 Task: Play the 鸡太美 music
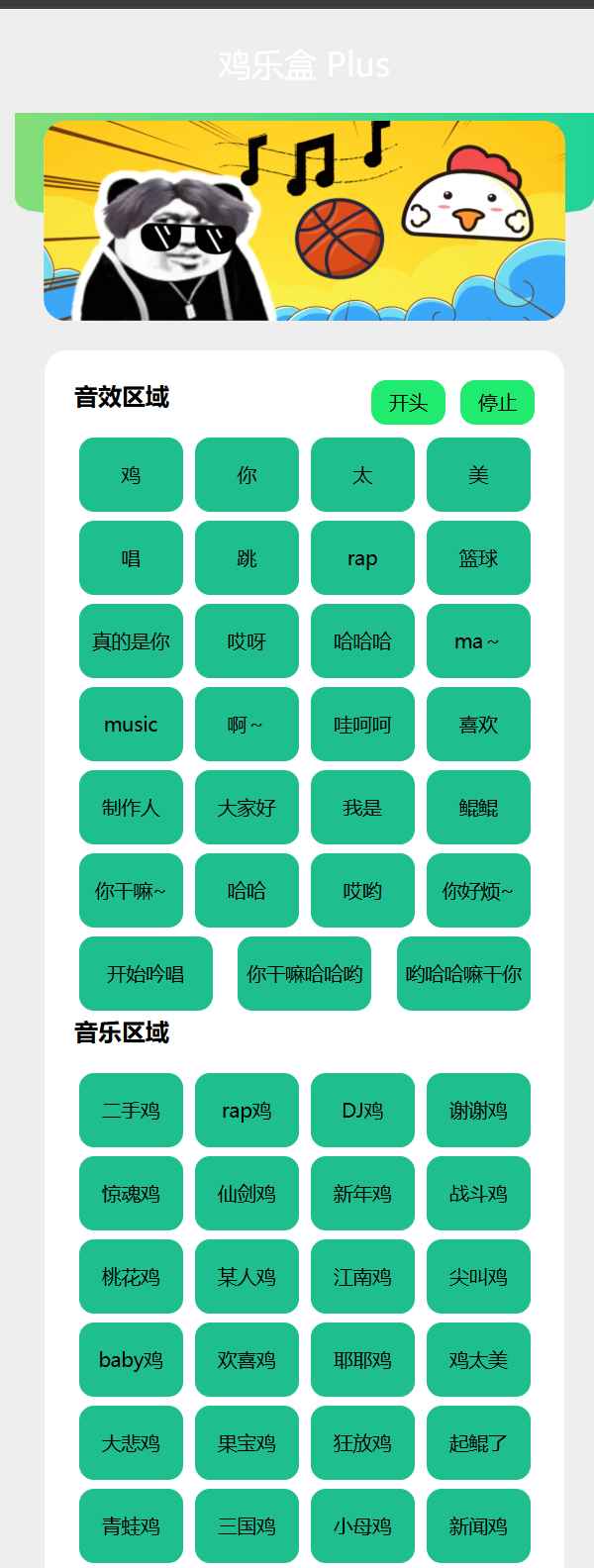pyautogui.click(x=478, y=1360)
